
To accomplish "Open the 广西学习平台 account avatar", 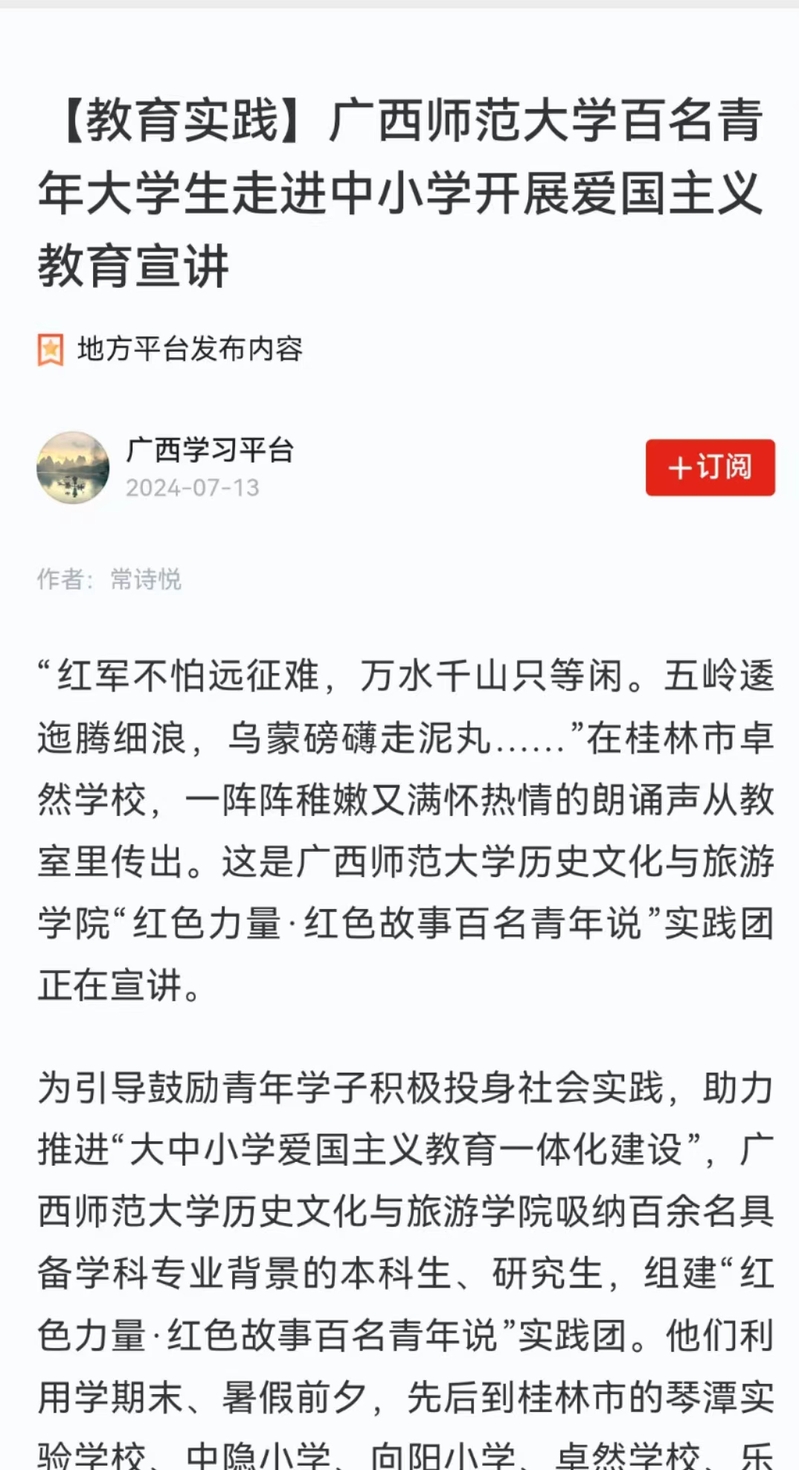I will click(x=73, y=467).
